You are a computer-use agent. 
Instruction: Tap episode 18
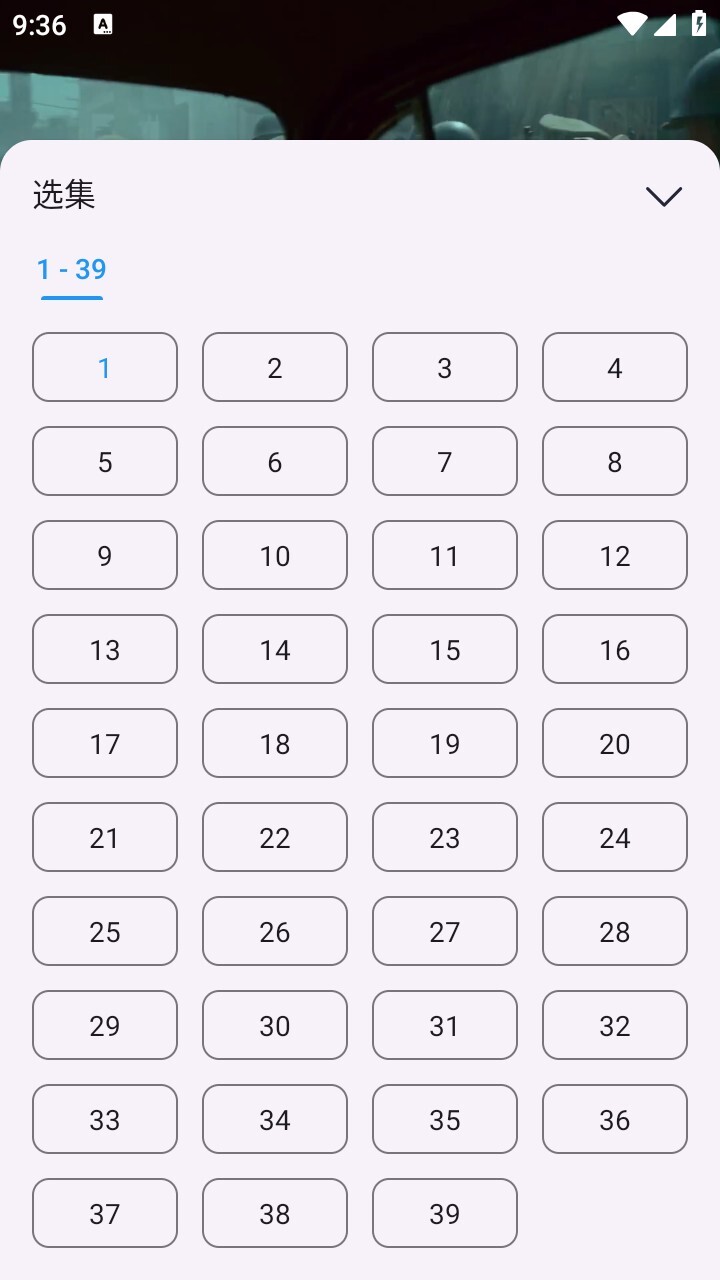coord(275,743)
